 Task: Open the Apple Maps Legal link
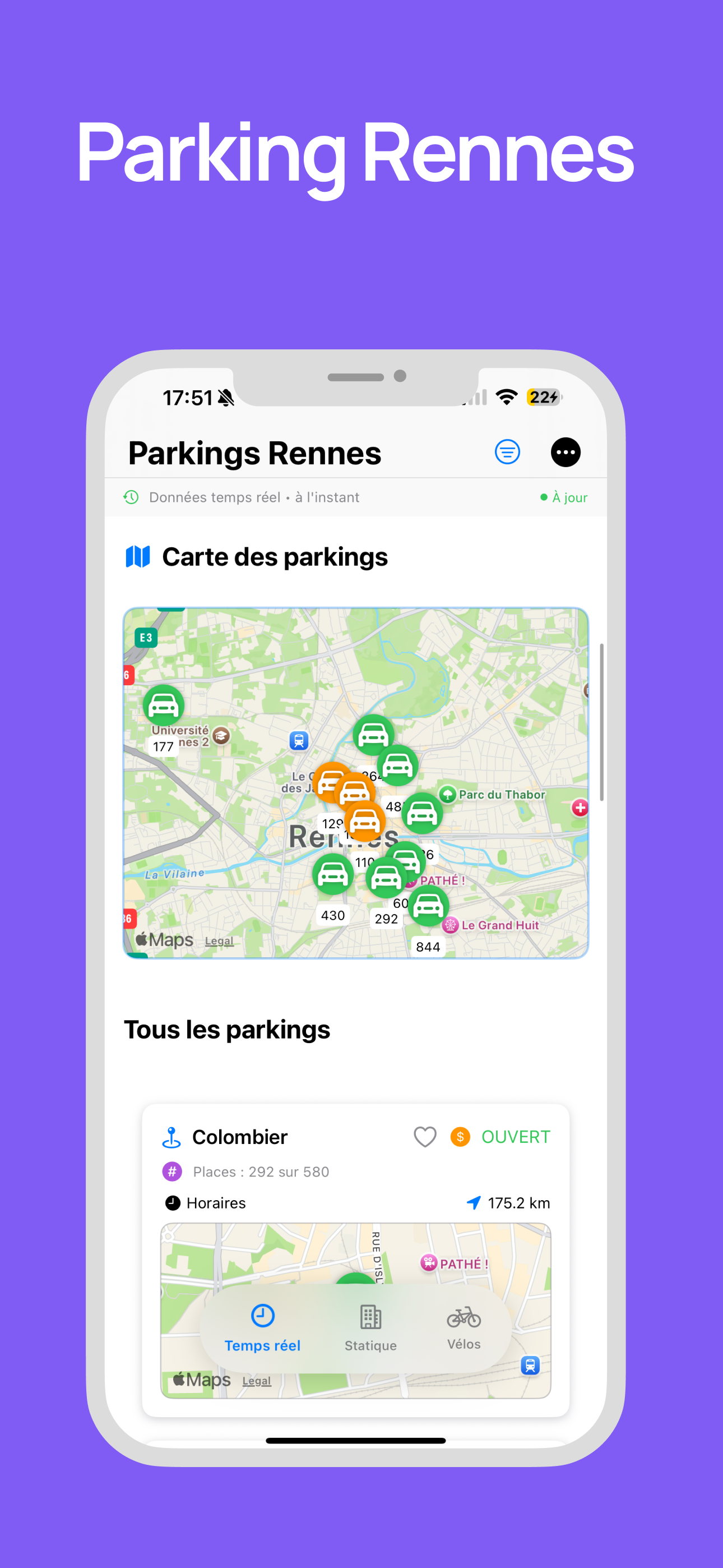pyautogui.click(x=219, y=941)
